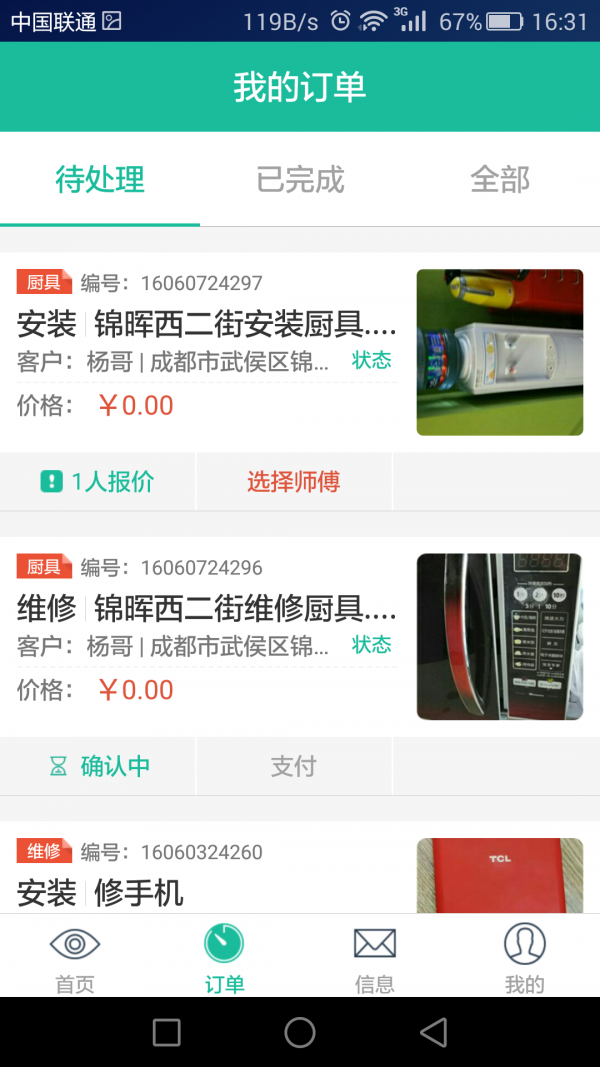Tap 选择师傅 to choose a technician
Viewport: 600px width, 1067px height.
pos(294,482)
